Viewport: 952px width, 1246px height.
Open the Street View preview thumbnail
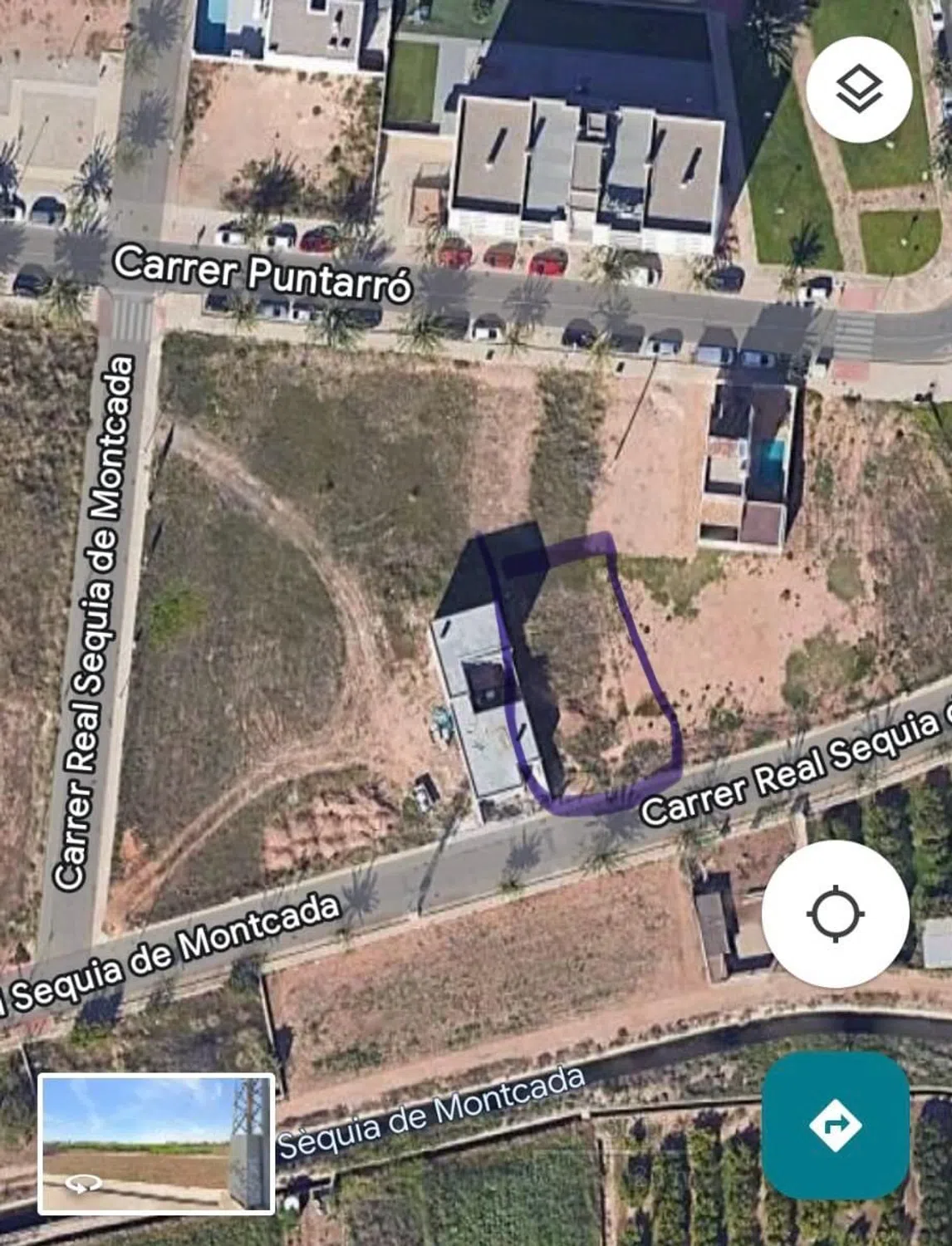coord(156,1144)
